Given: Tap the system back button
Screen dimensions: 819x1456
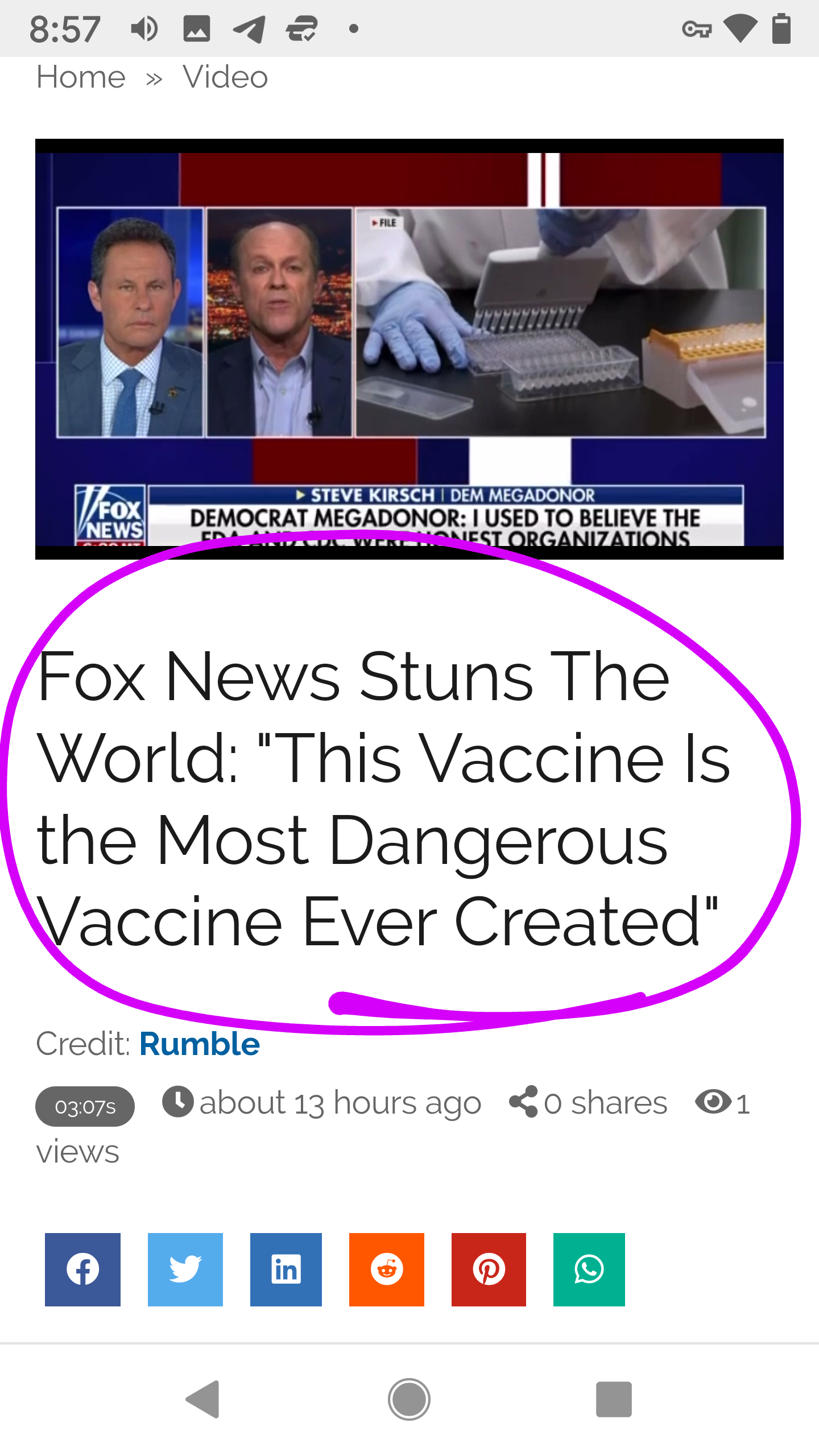Looking at the screenshot, I should (203, 1399).
